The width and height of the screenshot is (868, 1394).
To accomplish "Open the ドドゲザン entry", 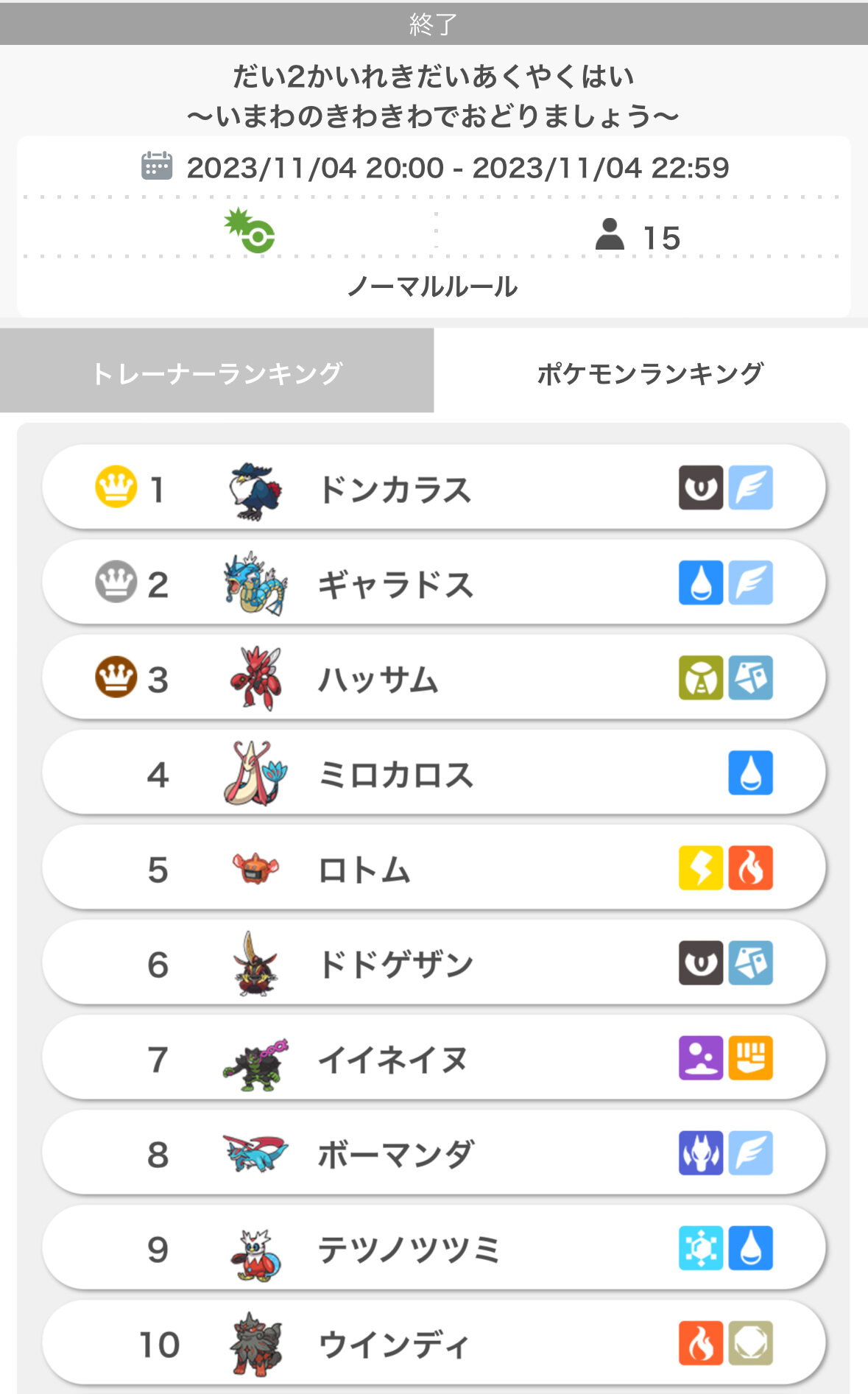I will [433, 962].
